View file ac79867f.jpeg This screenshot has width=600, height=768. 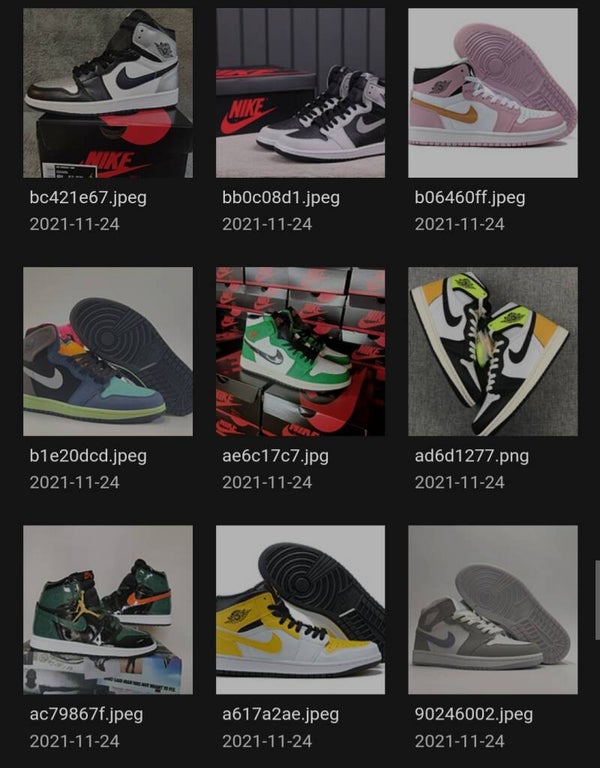pyautogui.click(x=108, y=610)
